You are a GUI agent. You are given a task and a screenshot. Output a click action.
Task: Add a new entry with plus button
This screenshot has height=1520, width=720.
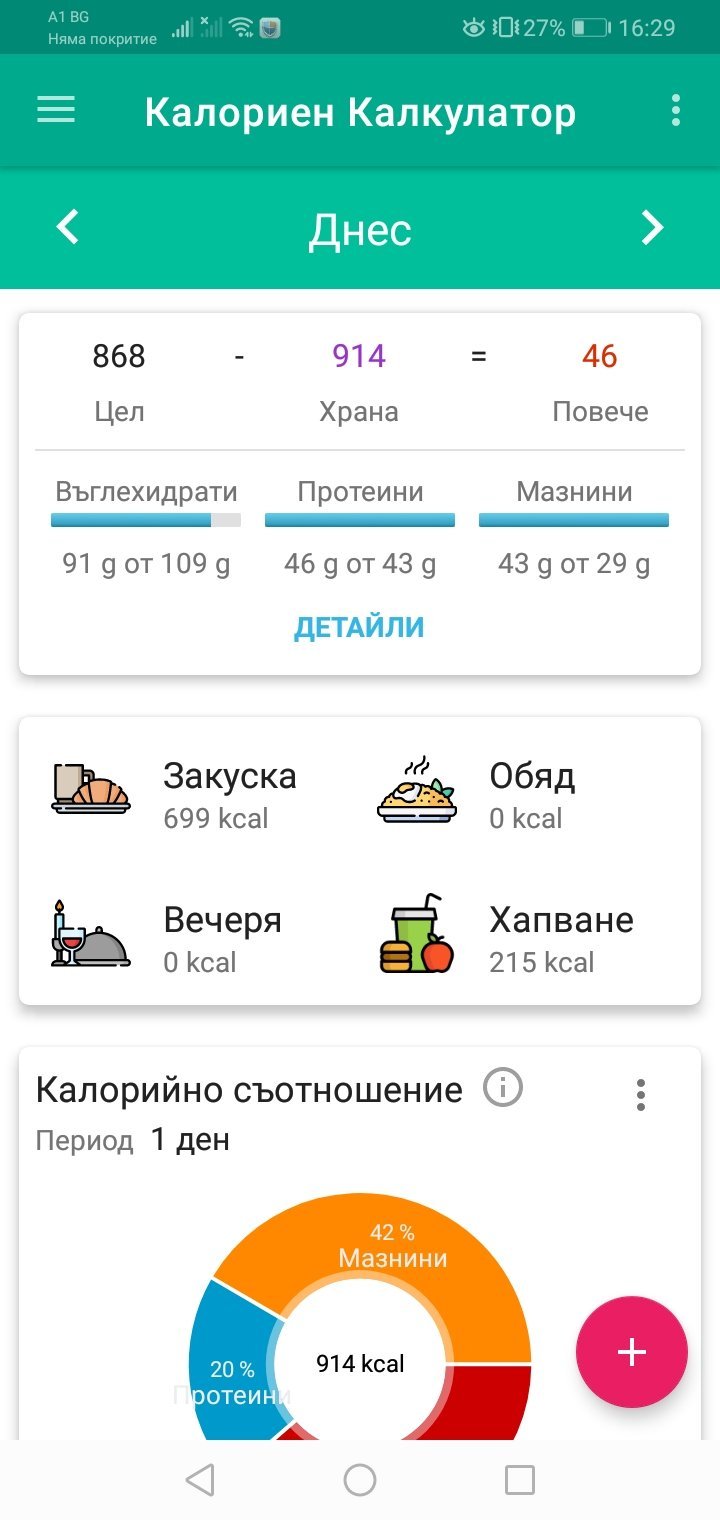click(x=631, y=1352)
